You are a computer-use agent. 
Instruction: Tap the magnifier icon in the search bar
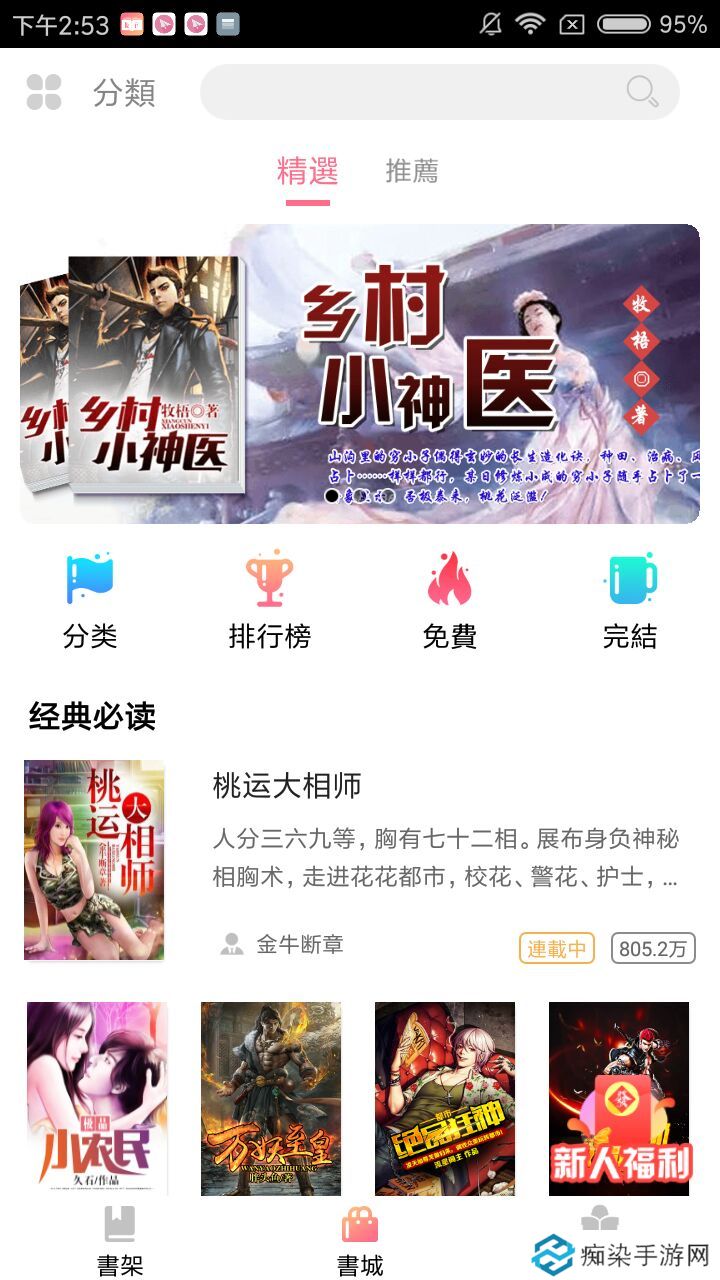point(641,92)
